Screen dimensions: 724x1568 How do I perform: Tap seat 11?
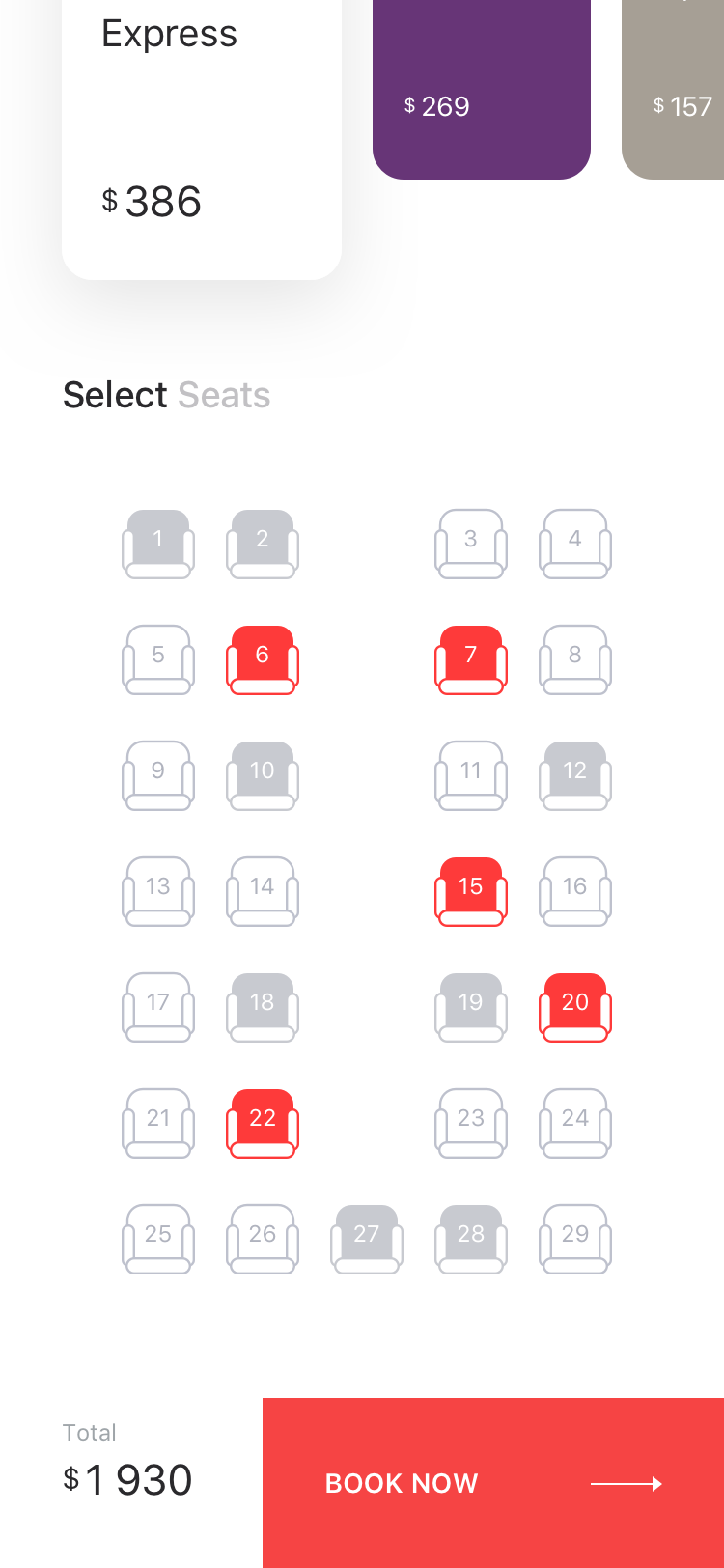tap(471, 775)
